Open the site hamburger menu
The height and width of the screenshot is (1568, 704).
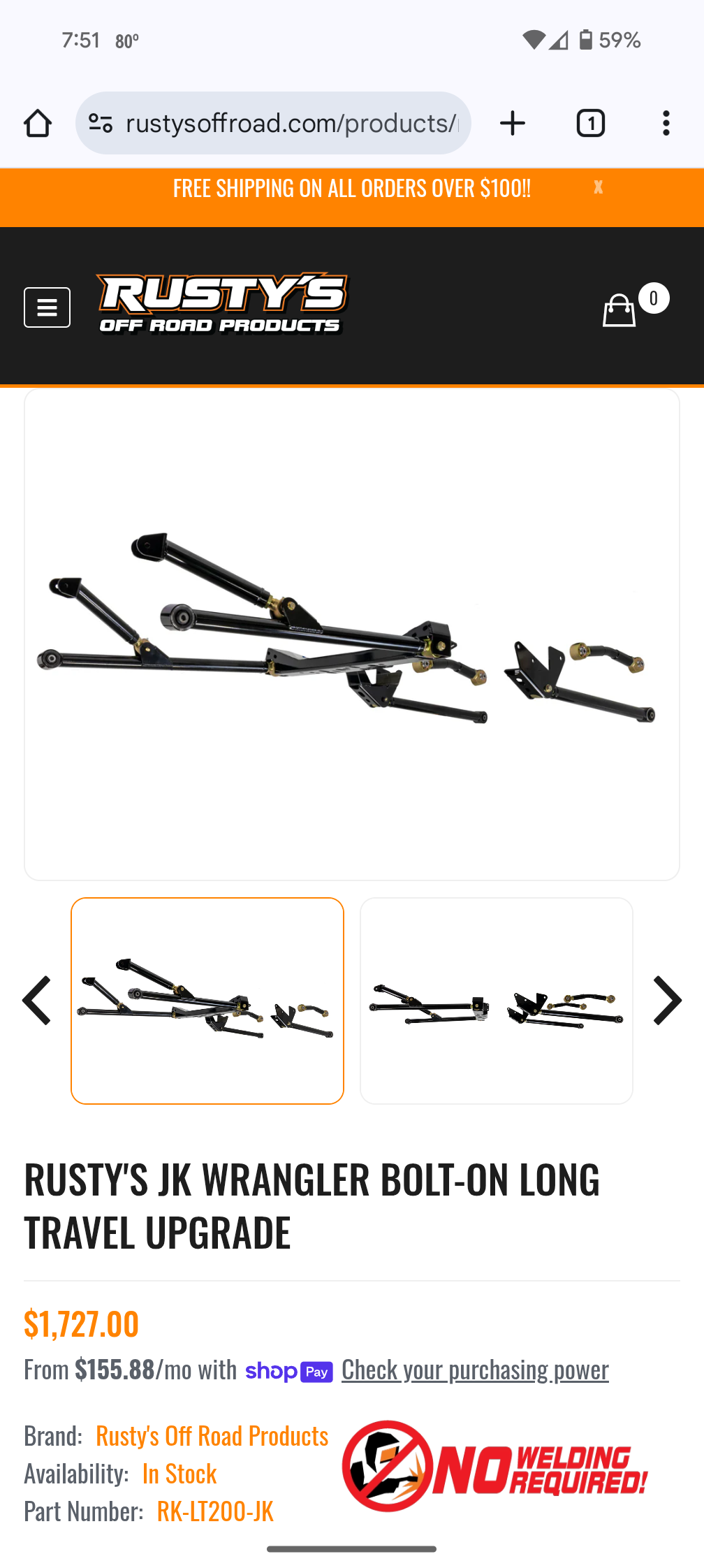point(47,307)
